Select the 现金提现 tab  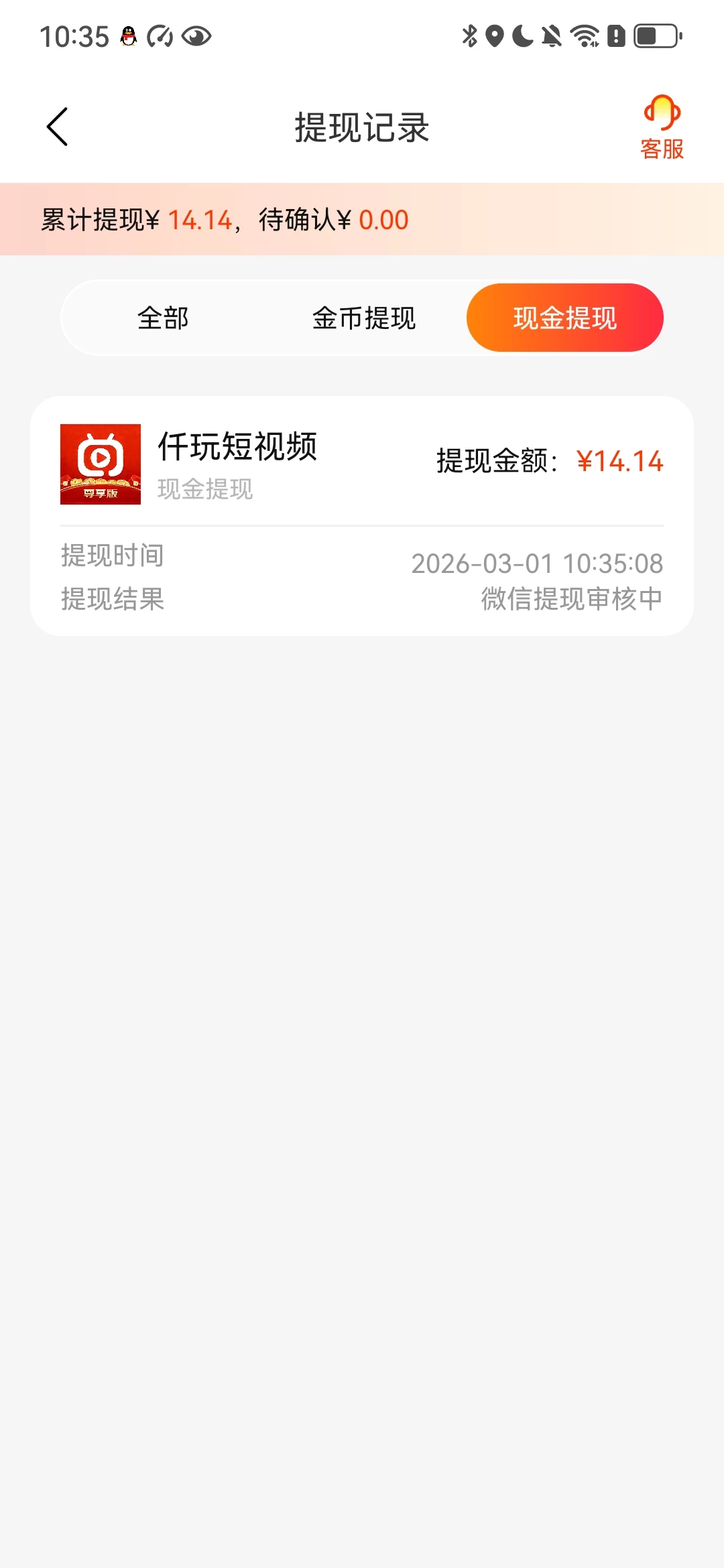pyautogui.click(x=565, y=317)
